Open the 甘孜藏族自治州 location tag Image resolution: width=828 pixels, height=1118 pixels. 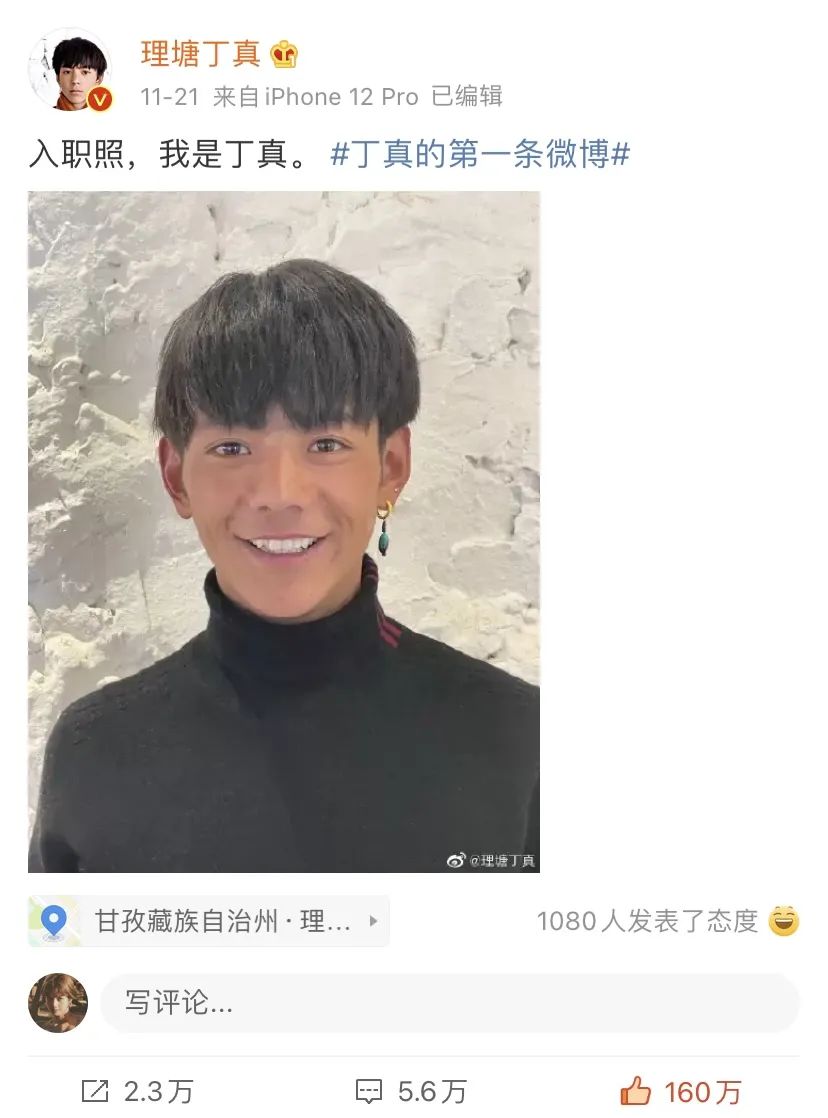point(208,921)
